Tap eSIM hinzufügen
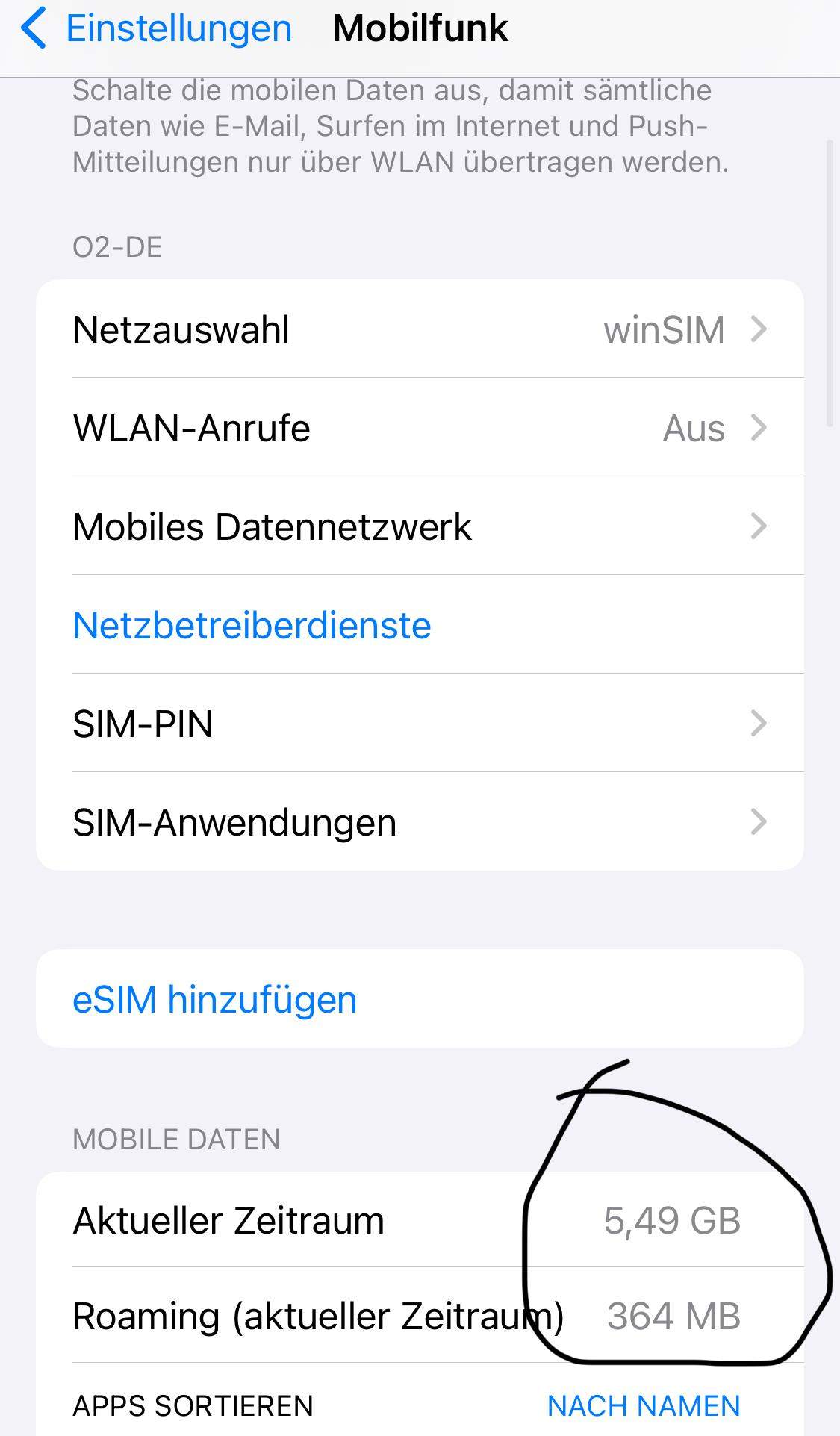Screen dimensions: 840x1436 point(215,999)
